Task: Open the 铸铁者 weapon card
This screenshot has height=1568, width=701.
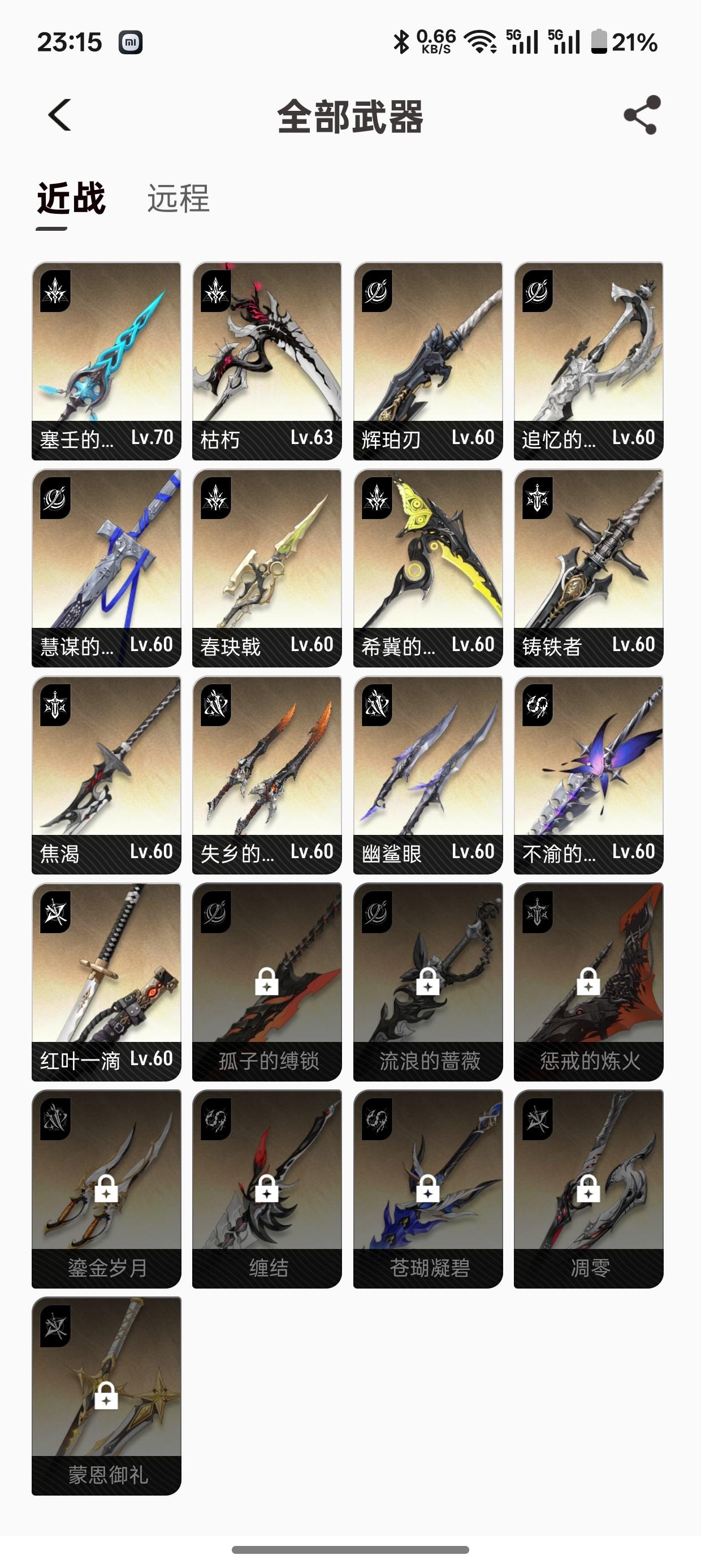Action: (589, 567)
